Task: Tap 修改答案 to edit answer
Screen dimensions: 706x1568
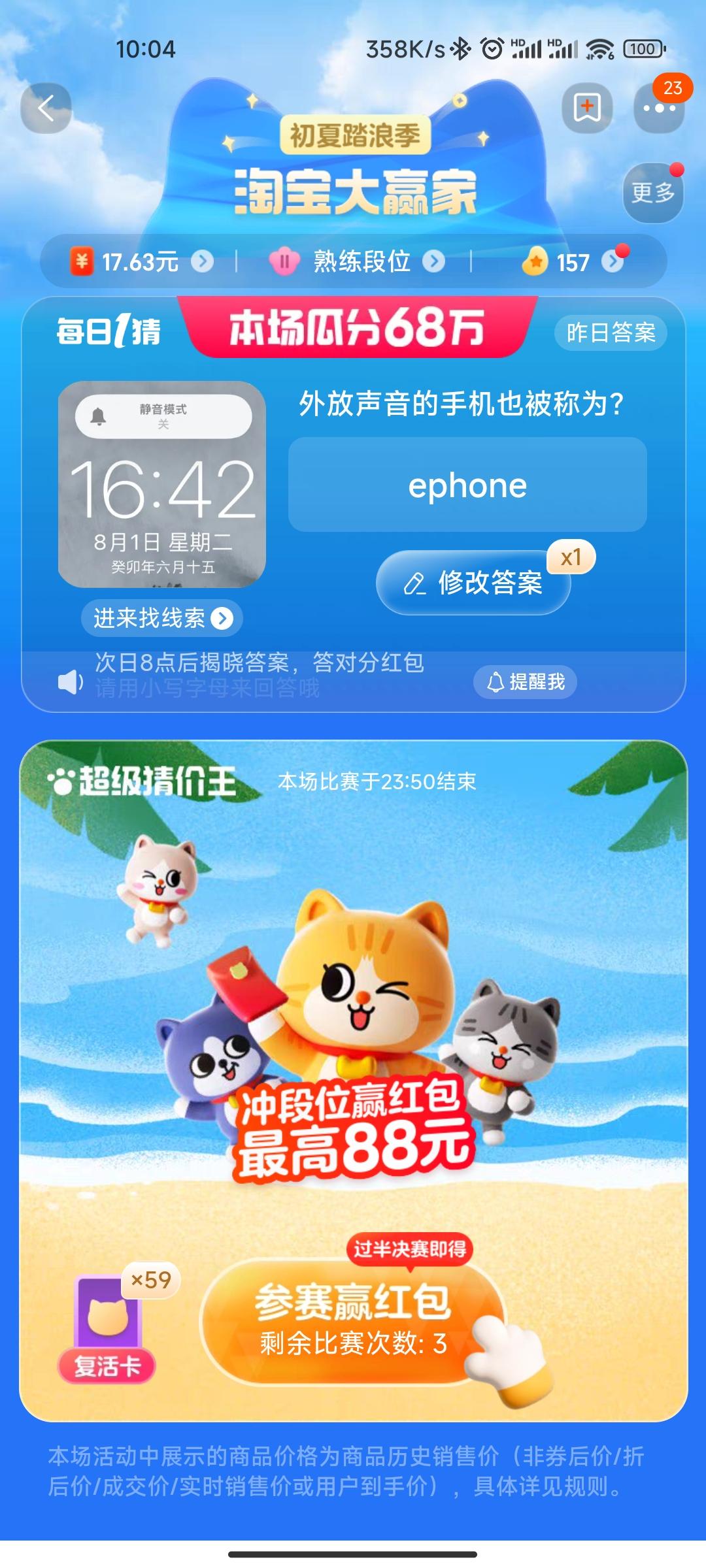Action: point(473,582)
